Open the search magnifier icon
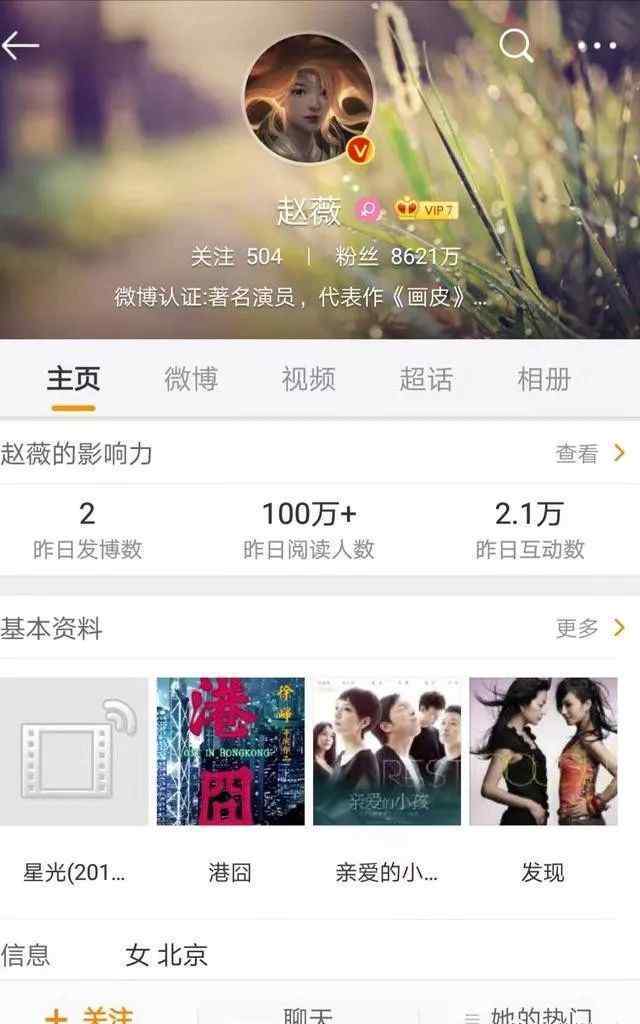Image resolution: width=640 pixels, height=1024 pixels. click(516, 45)
